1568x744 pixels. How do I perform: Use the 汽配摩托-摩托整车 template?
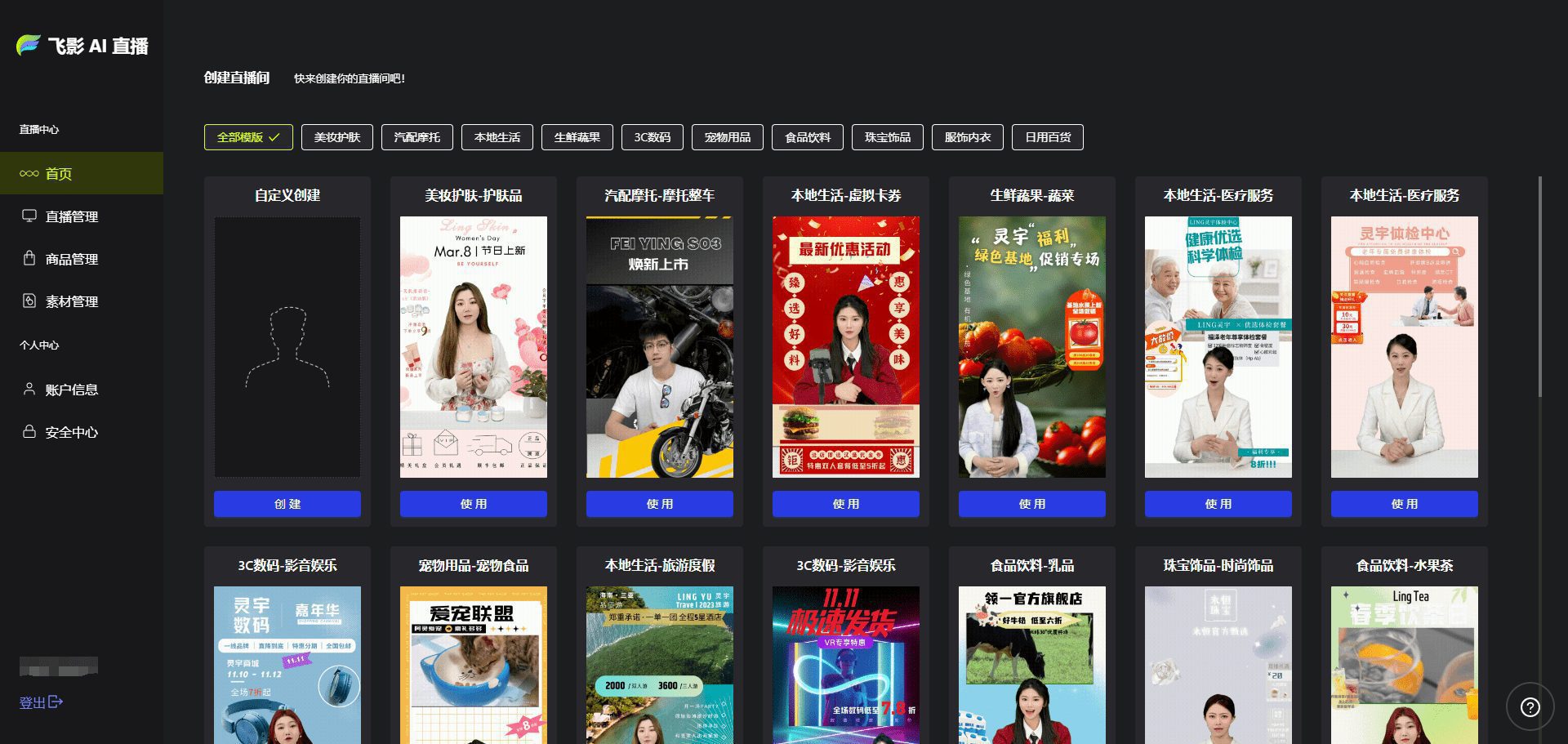660,504
